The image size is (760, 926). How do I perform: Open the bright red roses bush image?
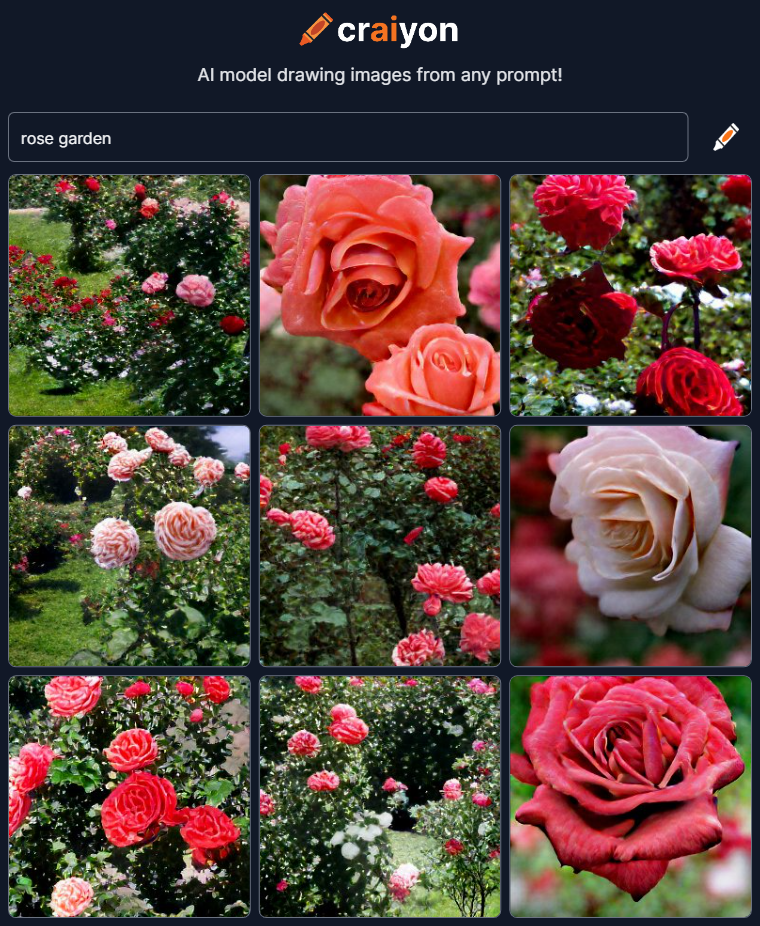coord(129,796)
